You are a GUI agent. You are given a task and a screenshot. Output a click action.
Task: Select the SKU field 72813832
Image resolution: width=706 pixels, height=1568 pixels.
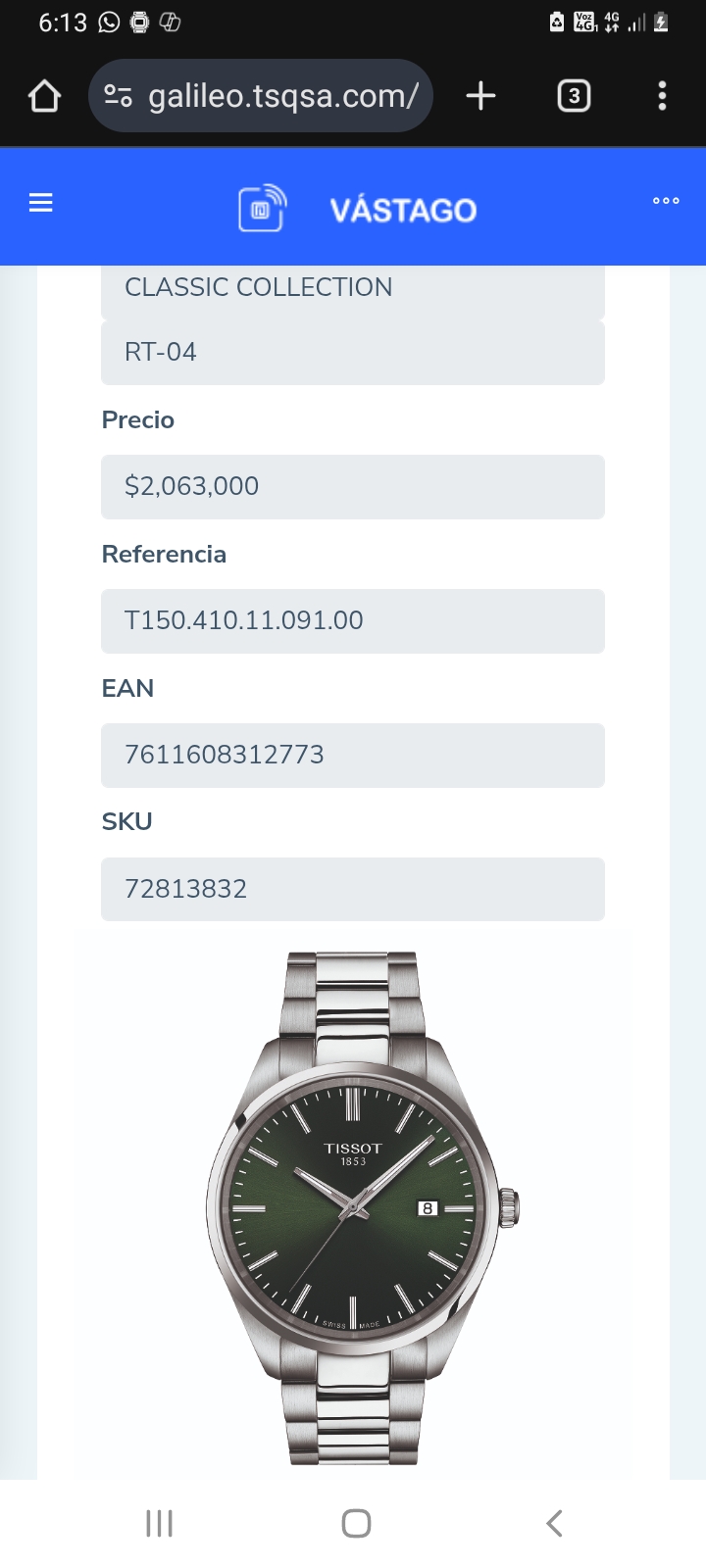click(x=352, y=890)
